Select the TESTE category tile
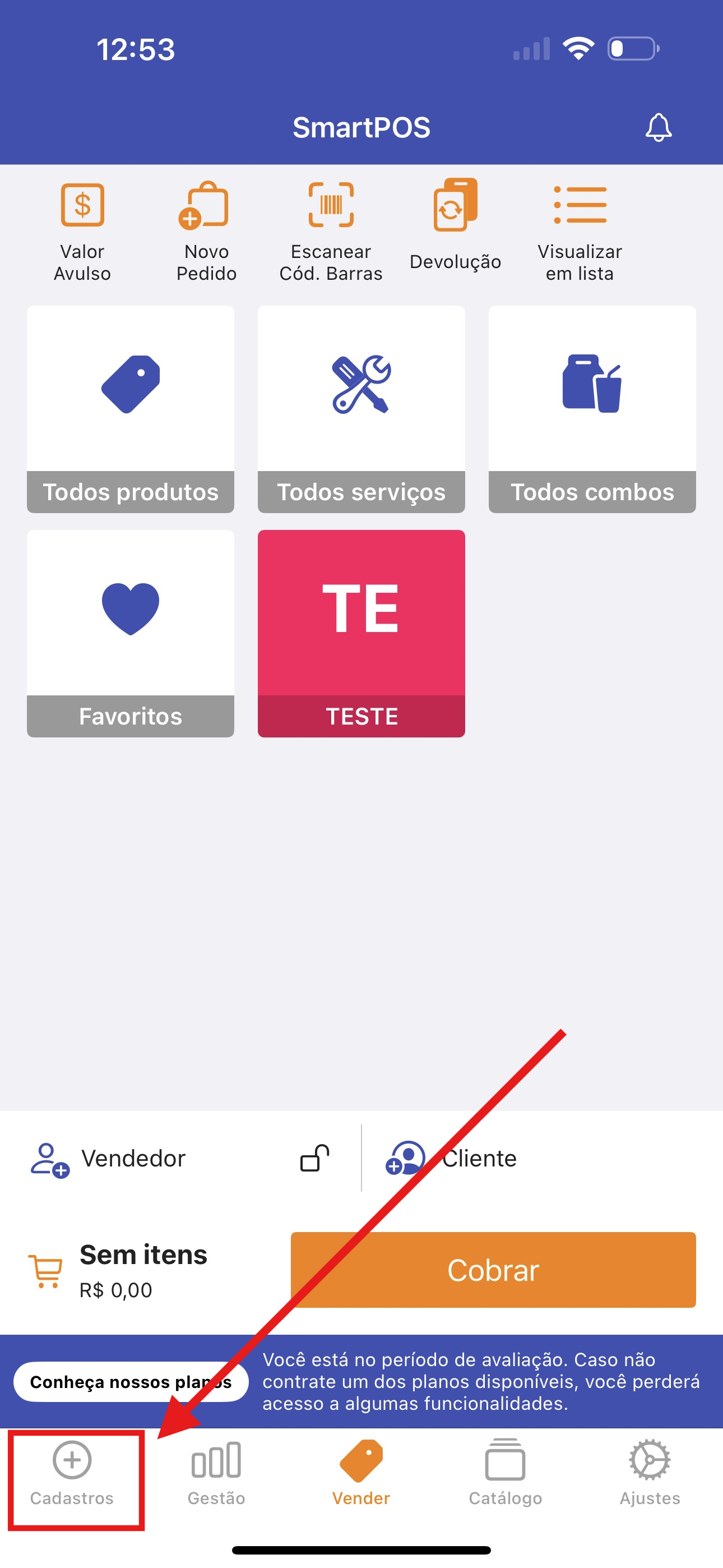Screen dimensions: 723x1568 [361, 634]
